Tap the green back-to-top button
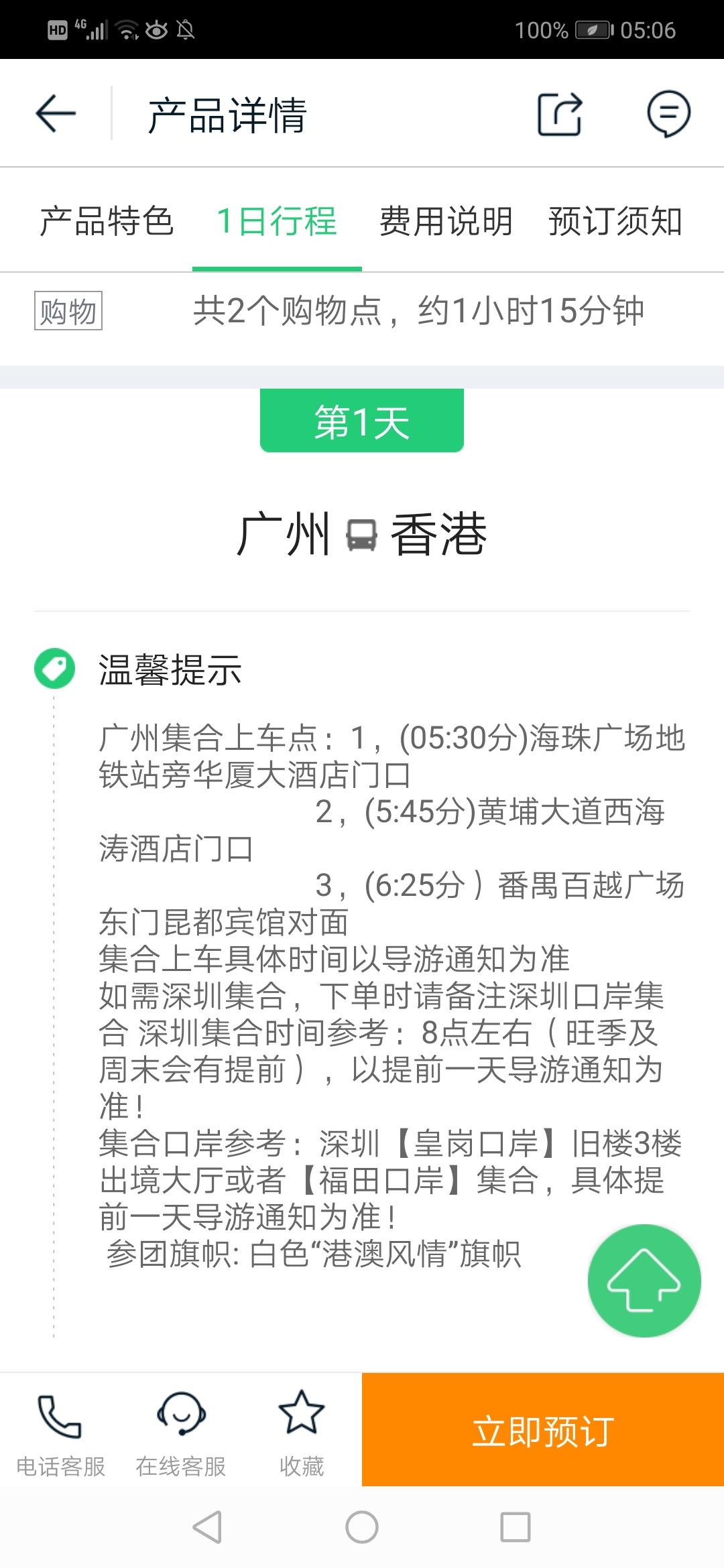 644,1281
